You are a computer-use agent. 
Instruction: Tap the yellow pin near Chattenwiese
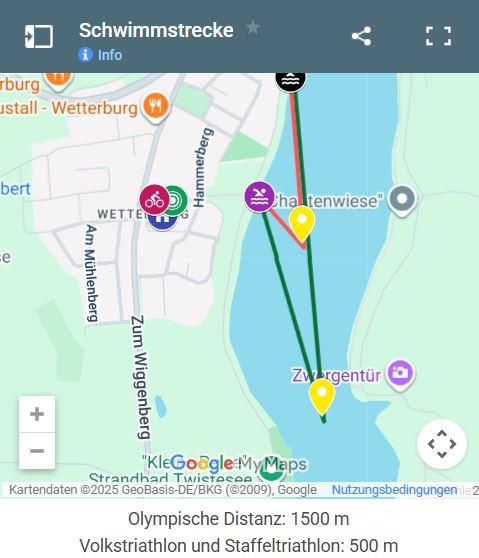pyautogui.click(x=302, y=223)
